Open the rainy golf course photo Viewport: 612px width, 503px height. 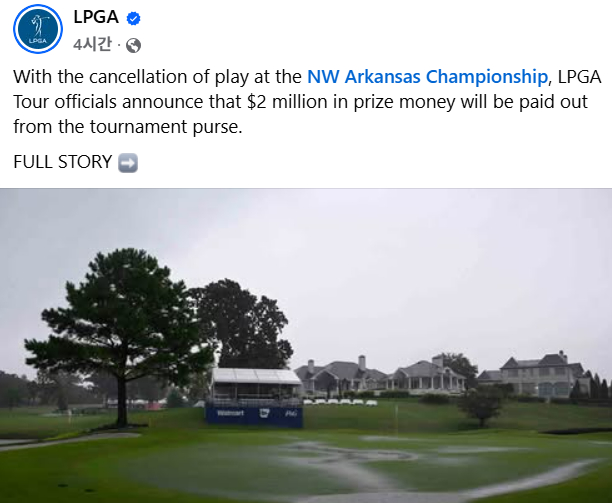(x=306, y=345)
